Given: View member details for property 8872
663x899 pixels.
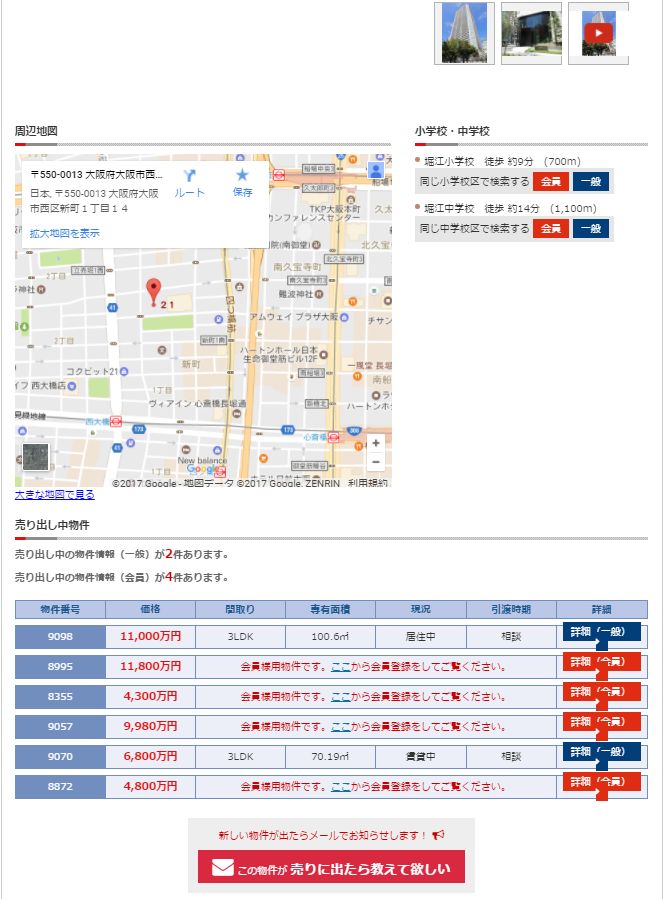Looking at the screenshot, I should pos(601,783).
